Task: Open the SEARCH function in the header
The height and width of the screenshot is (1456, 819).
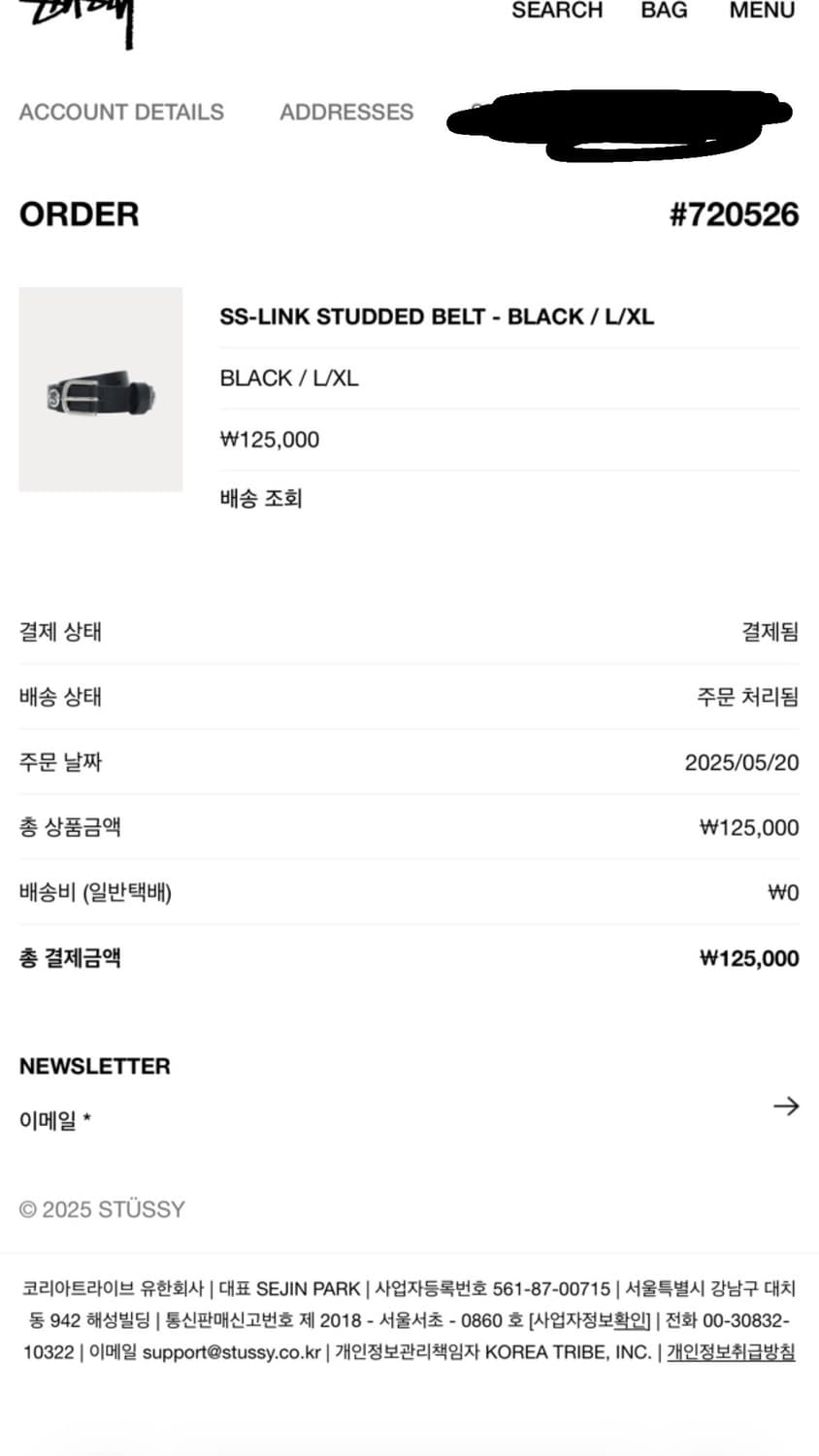Action: 557,11
